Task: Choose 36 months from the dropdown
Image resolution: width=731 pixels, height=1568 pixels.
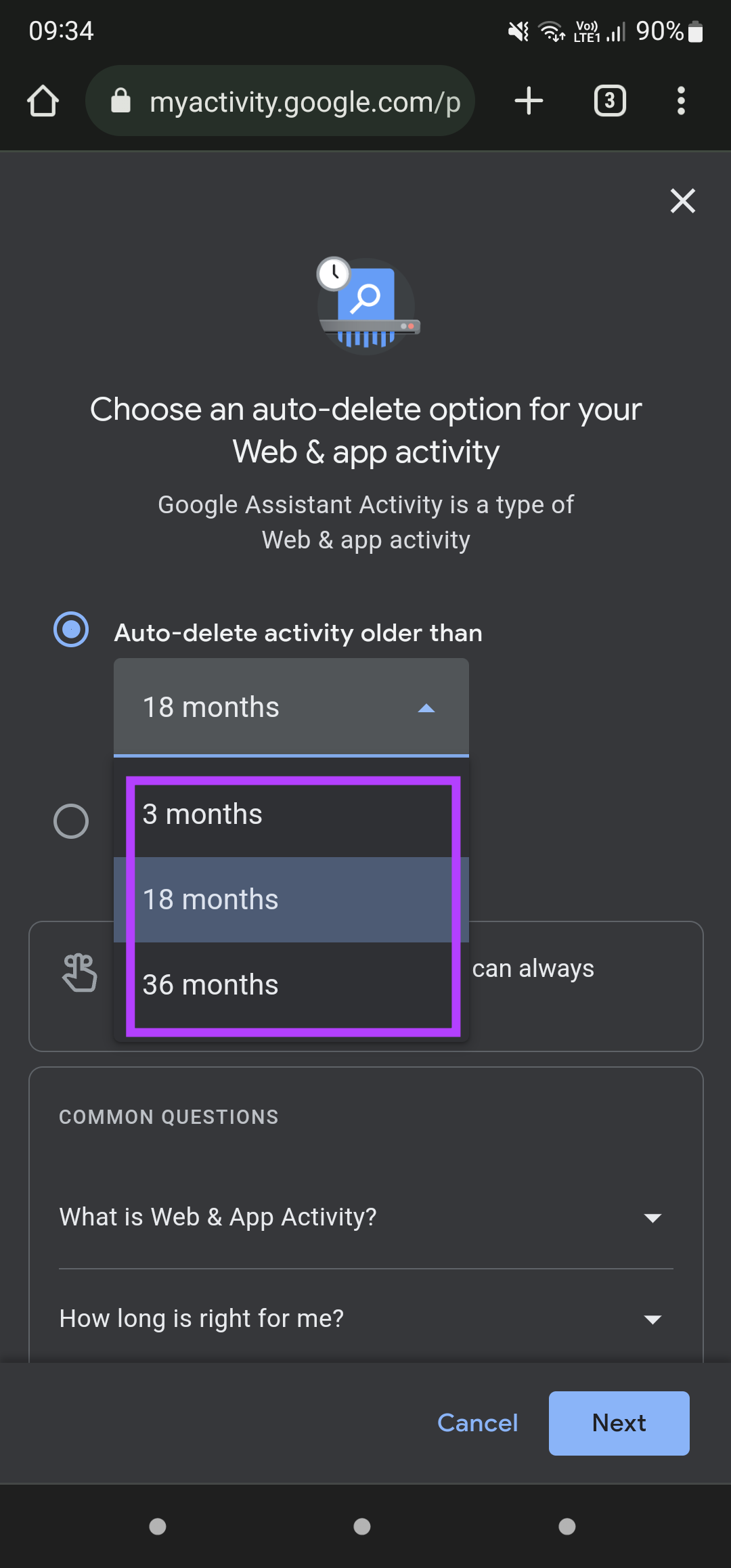Action: click(x=291, y=985)
